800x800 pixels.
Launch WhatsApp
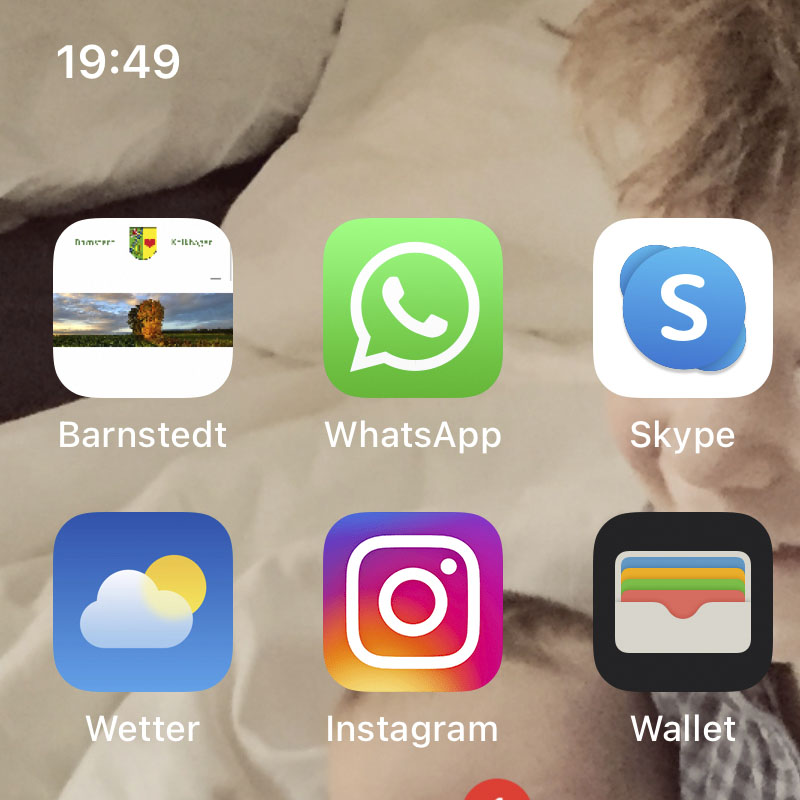412,308
